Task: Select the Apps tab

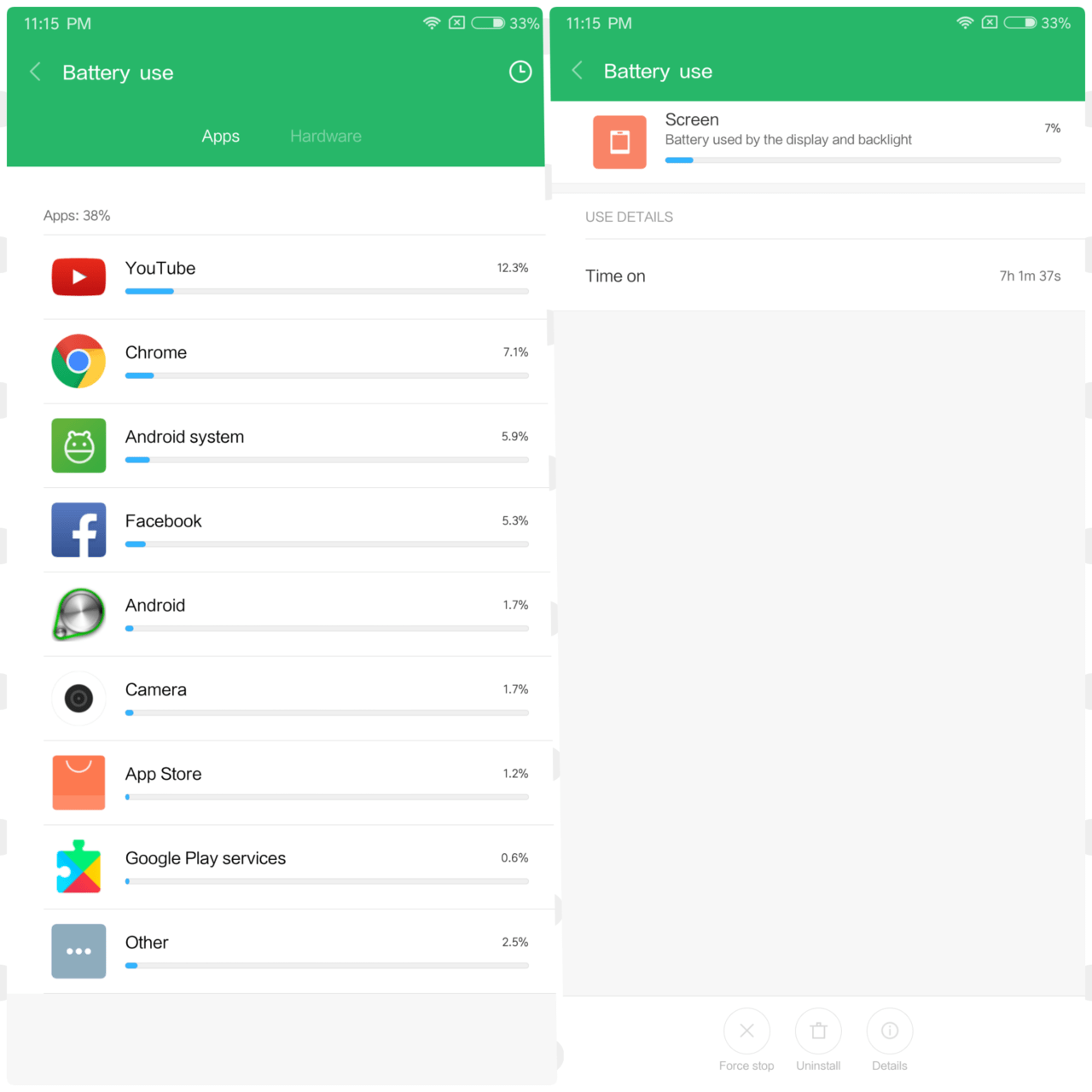Action: tap(220, 136)
